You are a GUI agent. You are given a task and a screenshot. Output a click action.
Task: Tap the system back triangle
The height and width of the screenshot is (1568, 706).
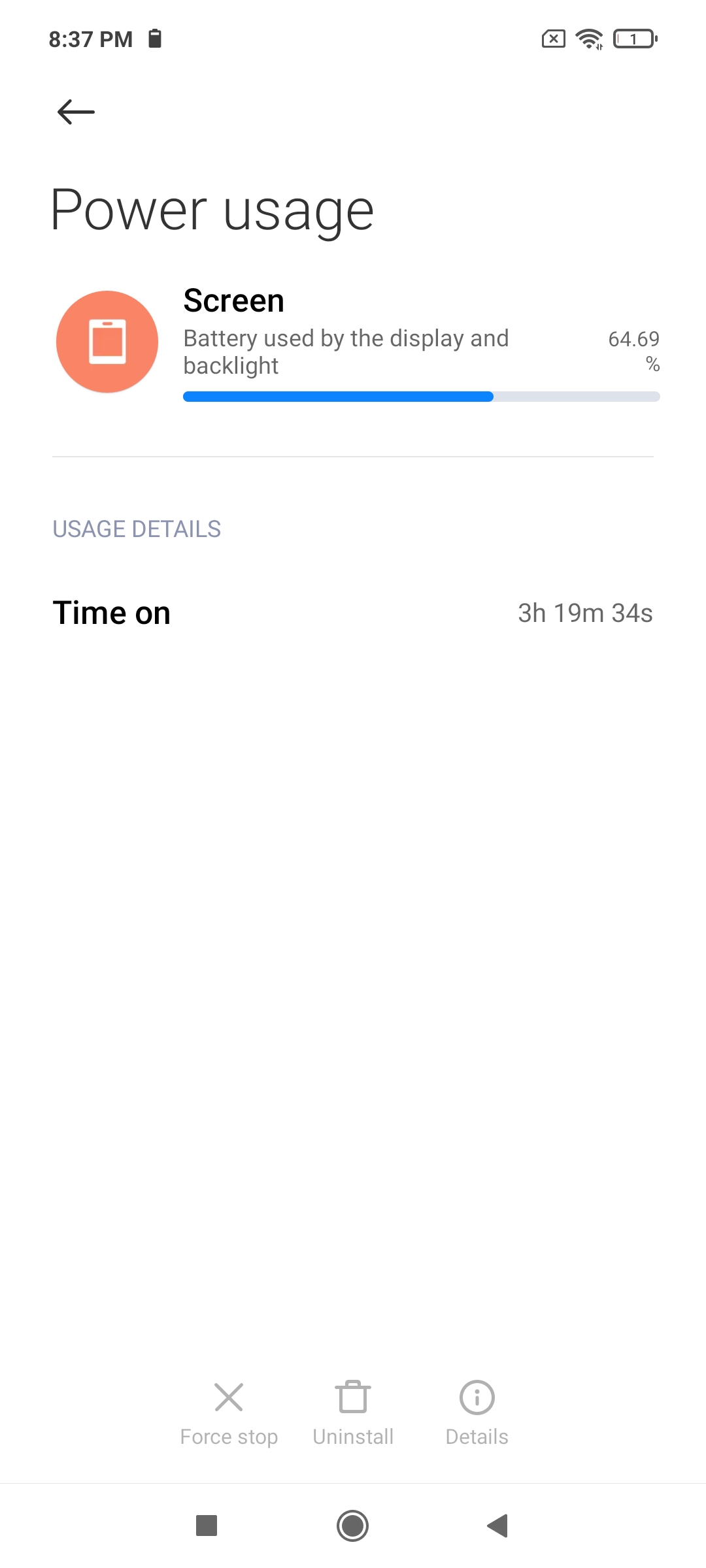497,1526
